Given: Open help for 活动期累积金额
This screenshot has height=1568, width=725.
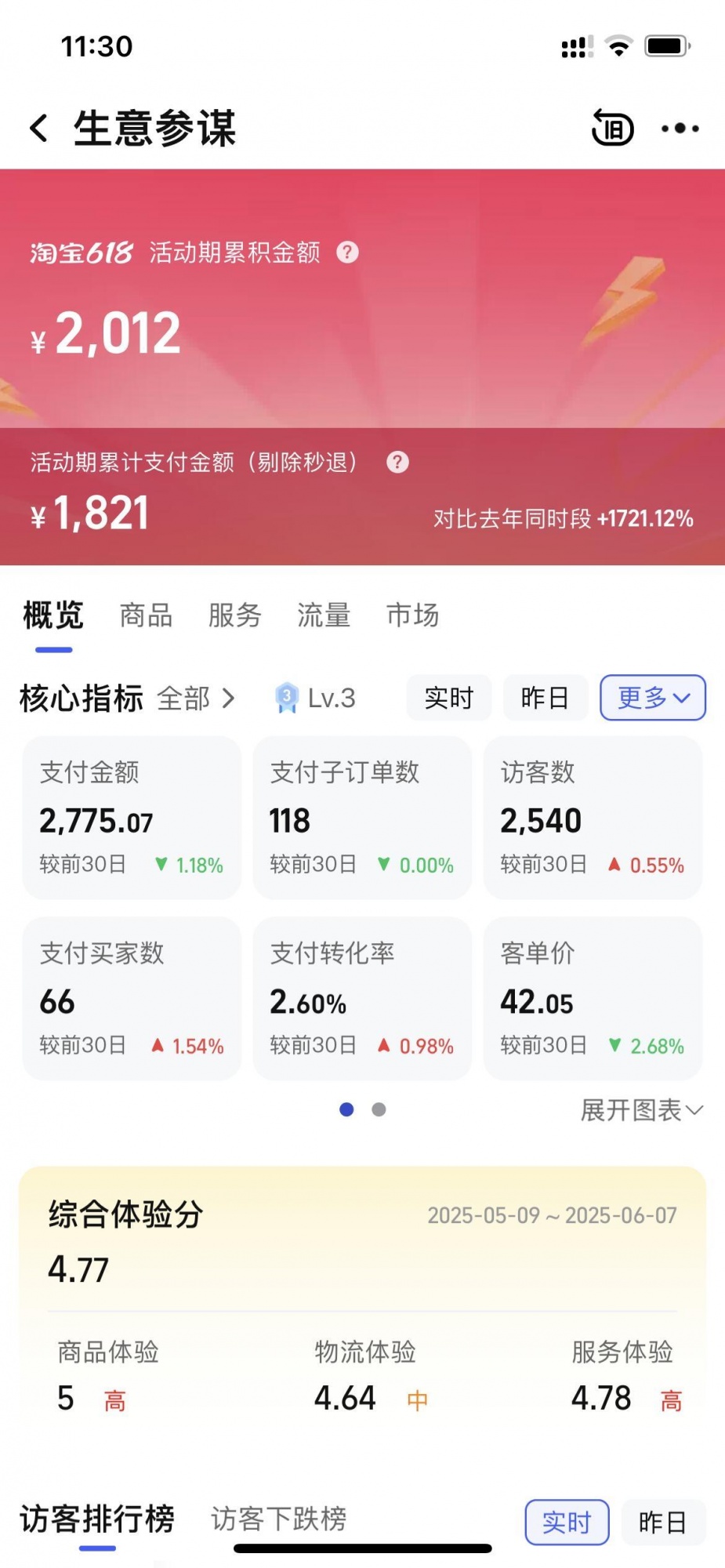Looking at the screenshot, I should pyautogui.click(x=347, y=252).
